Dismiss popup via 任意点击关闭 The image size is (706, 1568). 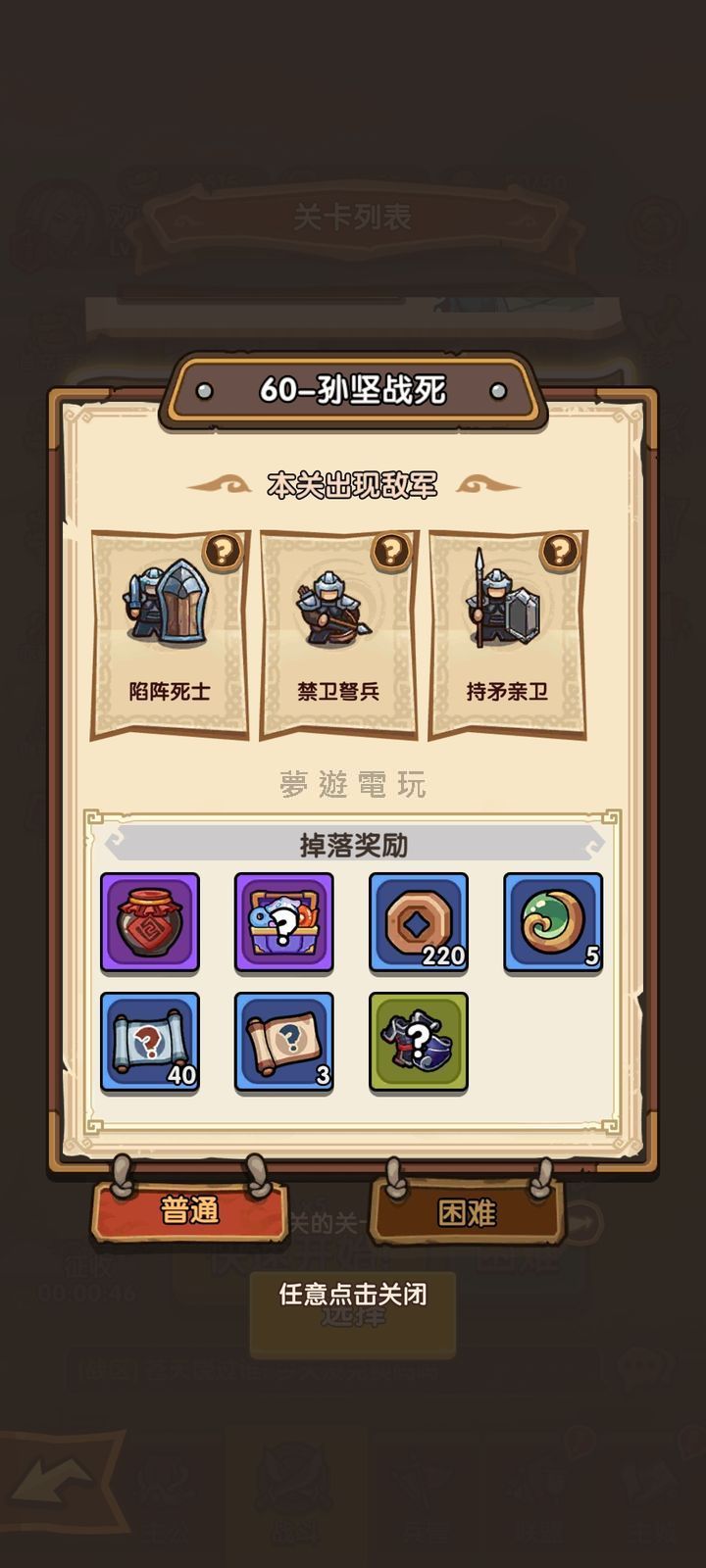(353, 1295)
